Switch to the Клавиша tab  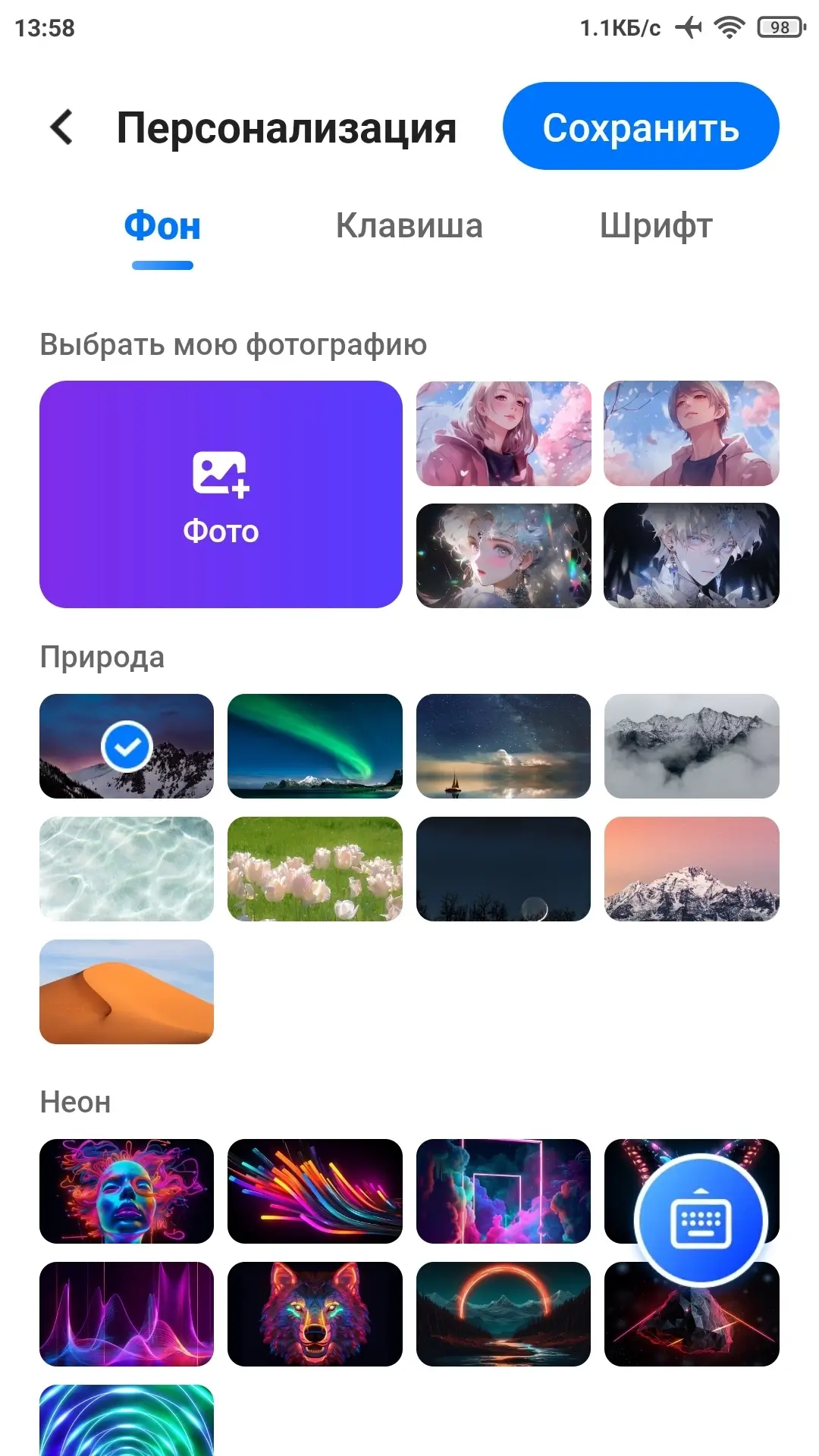coord(409,226)
